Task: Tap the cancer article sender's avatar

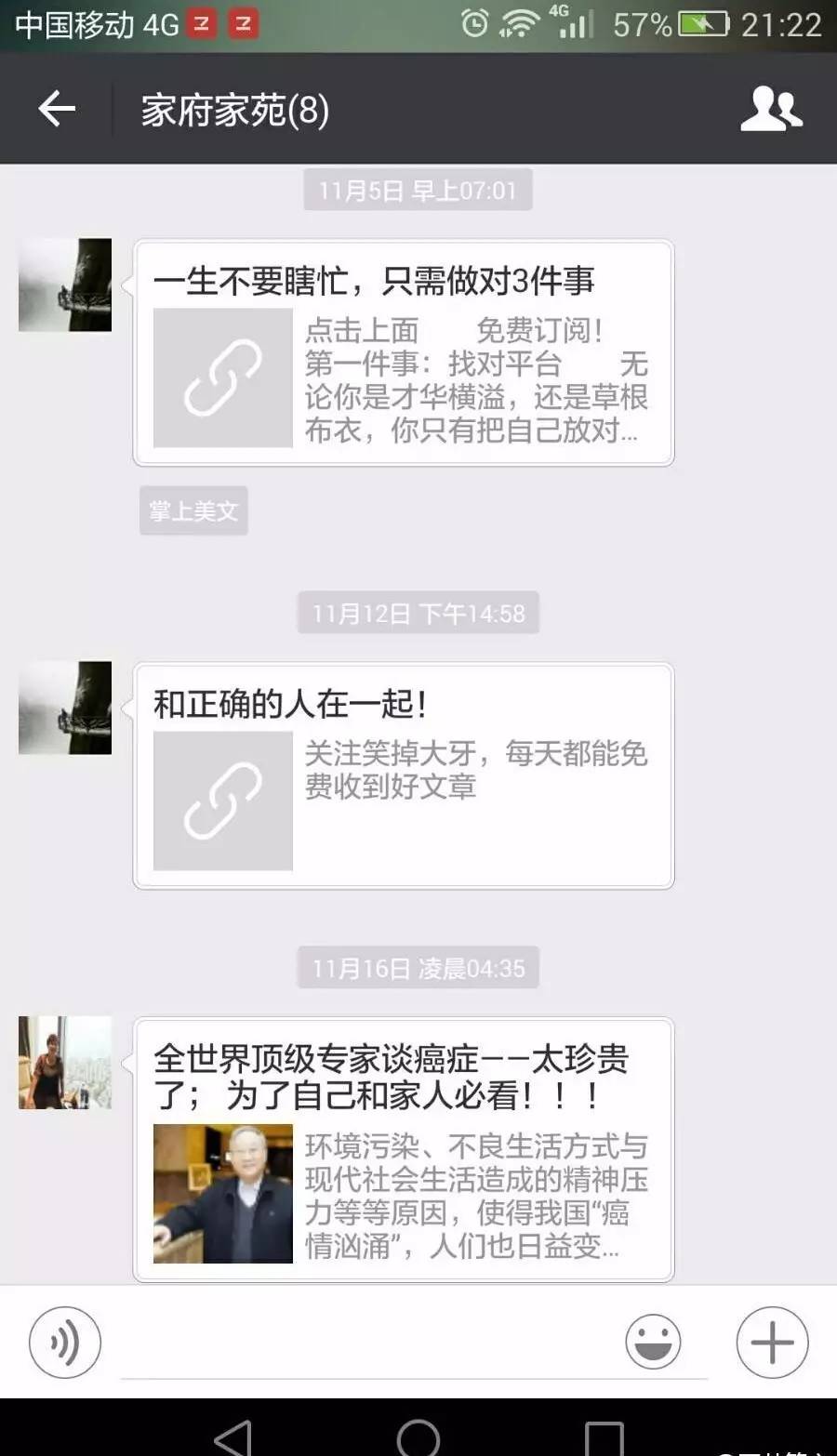Action: click(64, 1061)
